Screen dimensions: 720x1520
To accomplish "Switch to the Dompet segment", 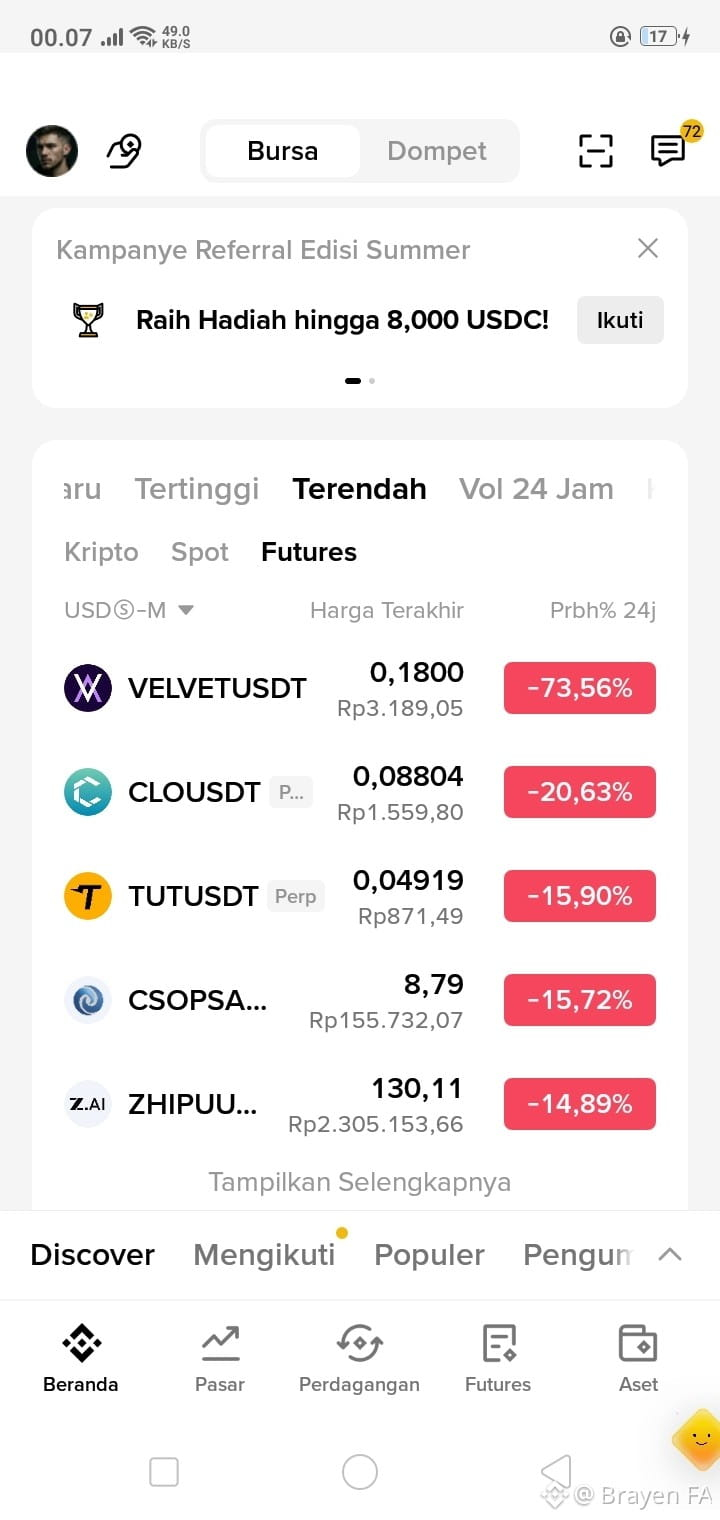I will tap(437, 151).
